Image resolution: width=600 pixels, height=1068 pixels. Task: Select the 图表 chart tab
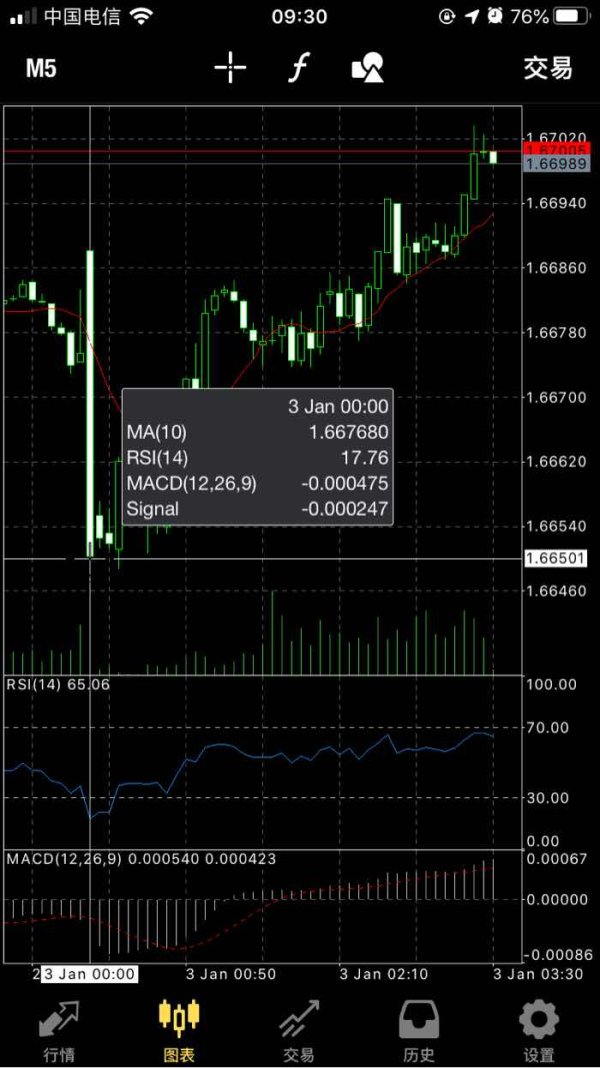[x=179, y=1030]
